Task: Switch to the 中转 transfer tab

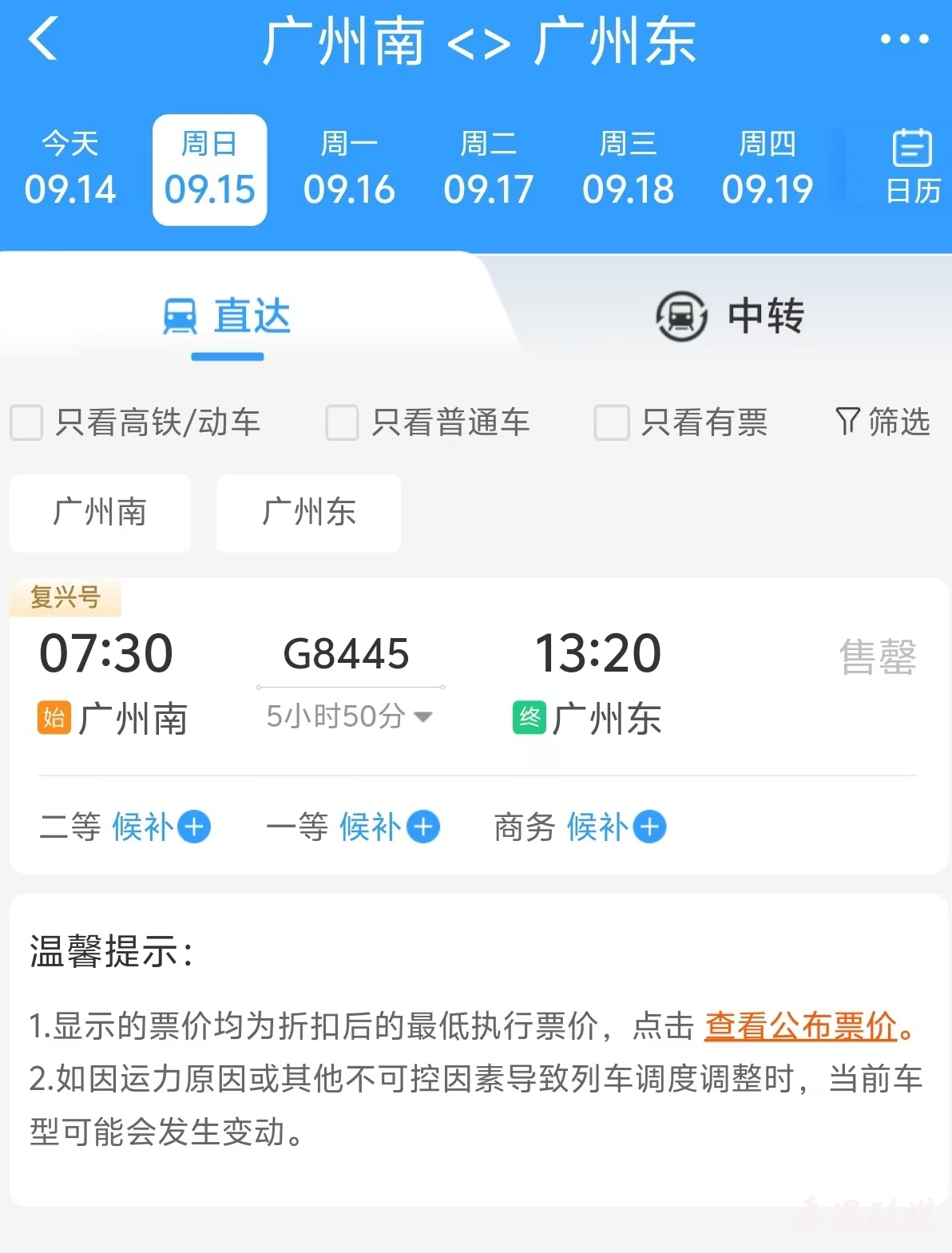Action: pyautogui.click(x=728, y=316)
